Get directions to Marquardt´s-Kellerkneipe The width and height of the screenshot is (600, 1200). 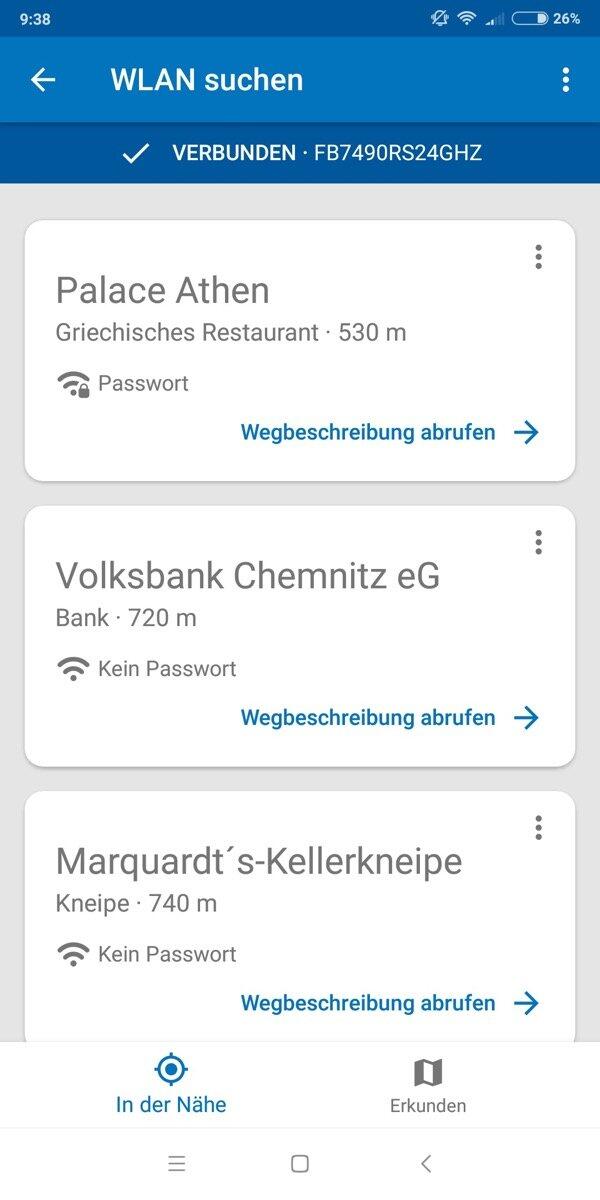pyautogui.click(x=389, y=1003)
